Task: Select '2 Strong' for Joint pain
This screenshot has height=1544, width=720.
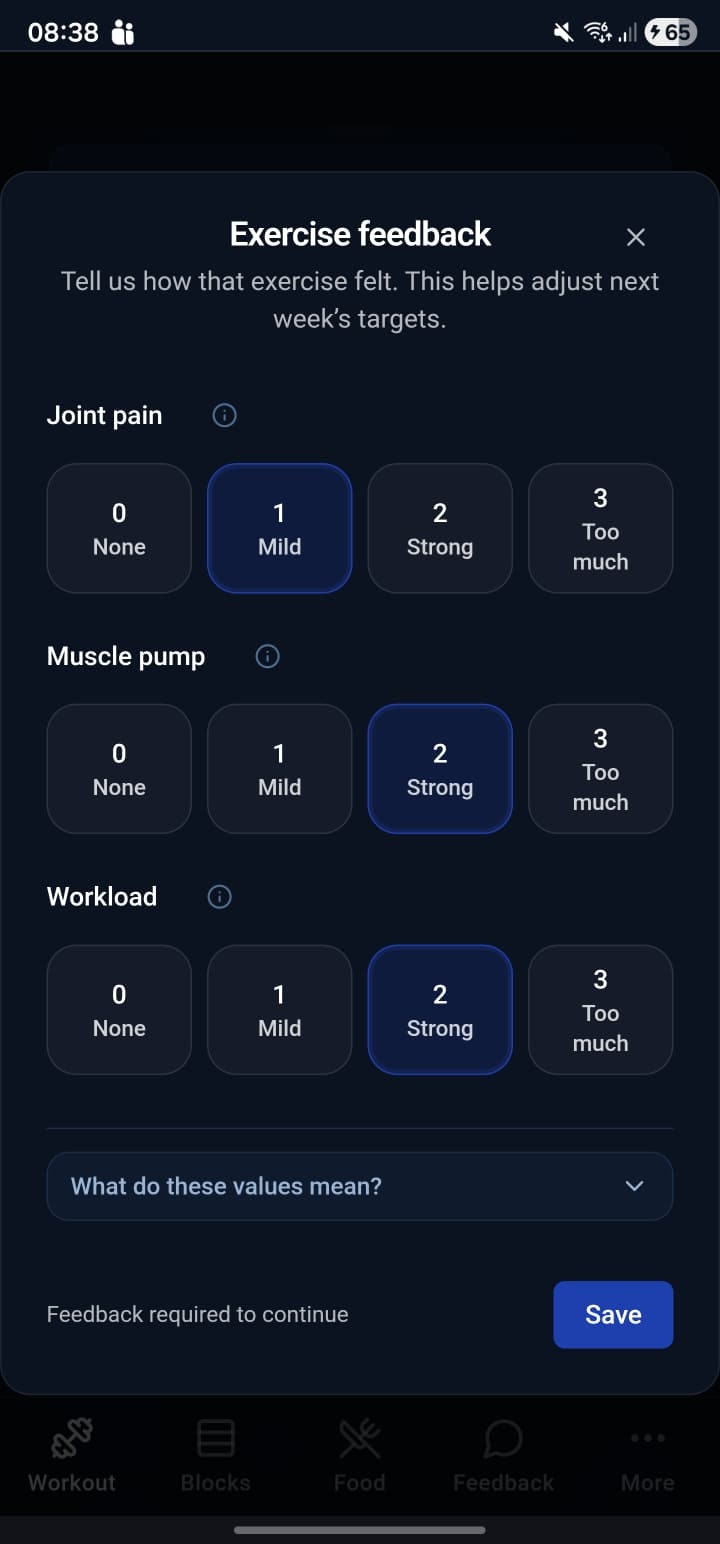Action: click(x=440, y=528)
